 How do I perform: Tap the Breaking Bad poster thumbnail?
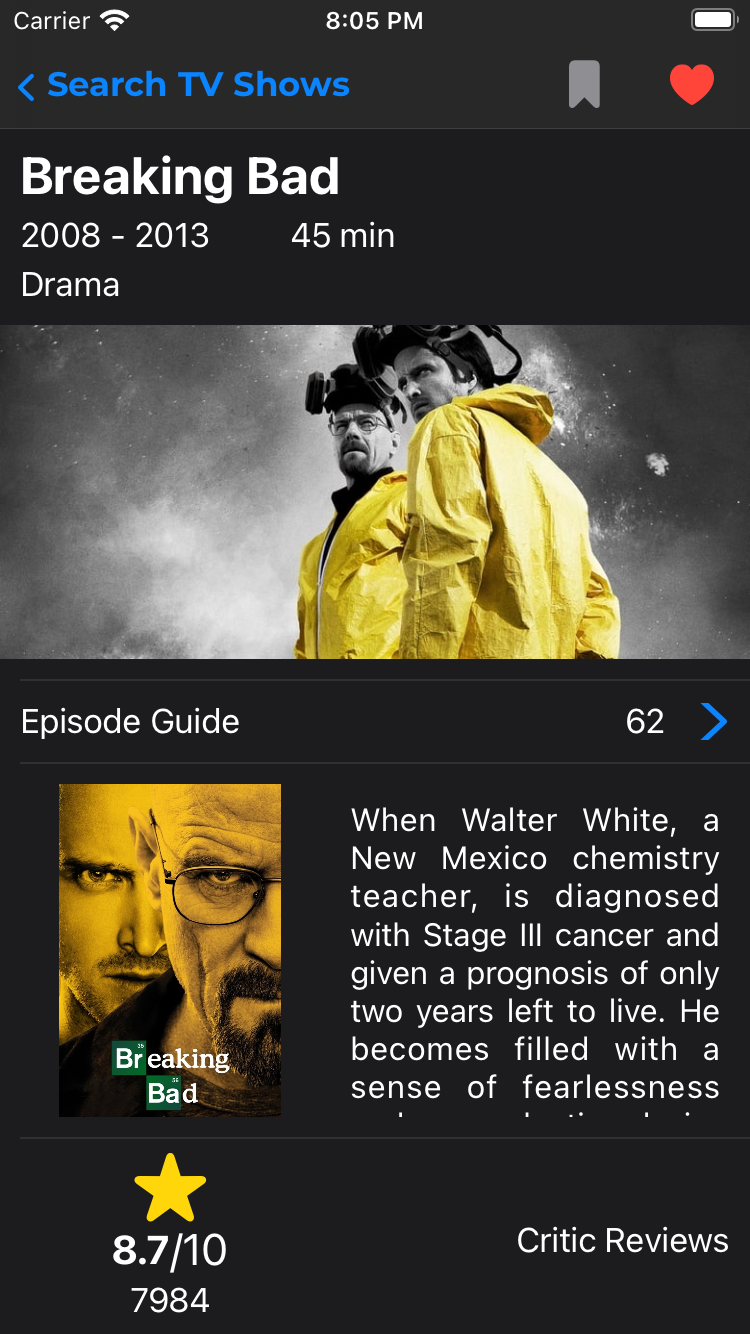coord(170,950)
